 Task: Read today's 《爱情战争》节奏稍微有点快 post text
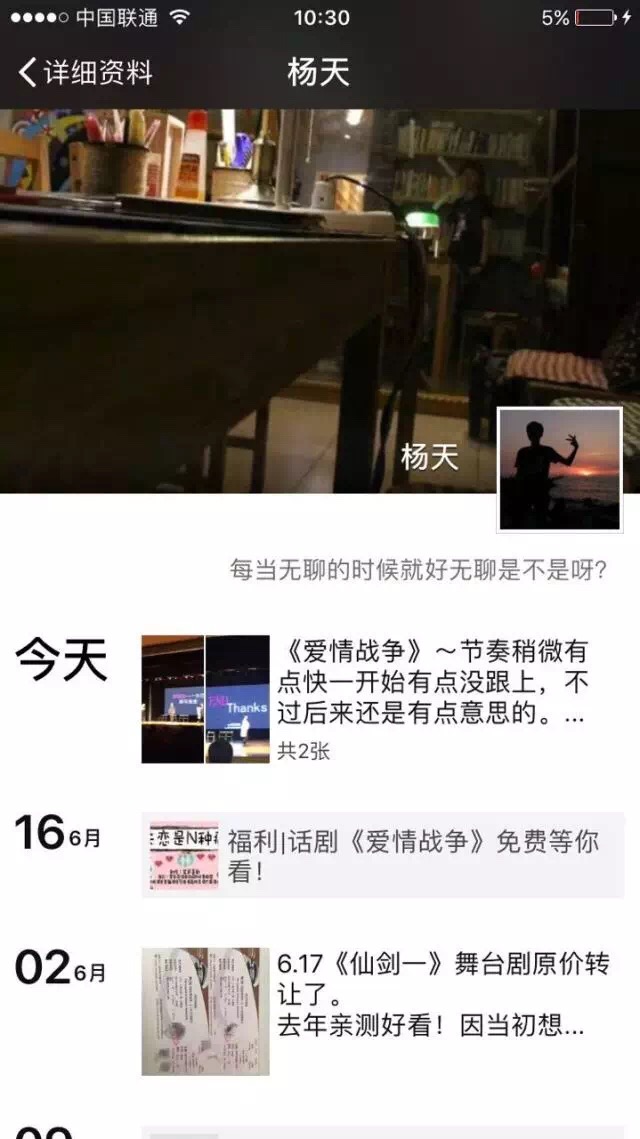(432, 684)
